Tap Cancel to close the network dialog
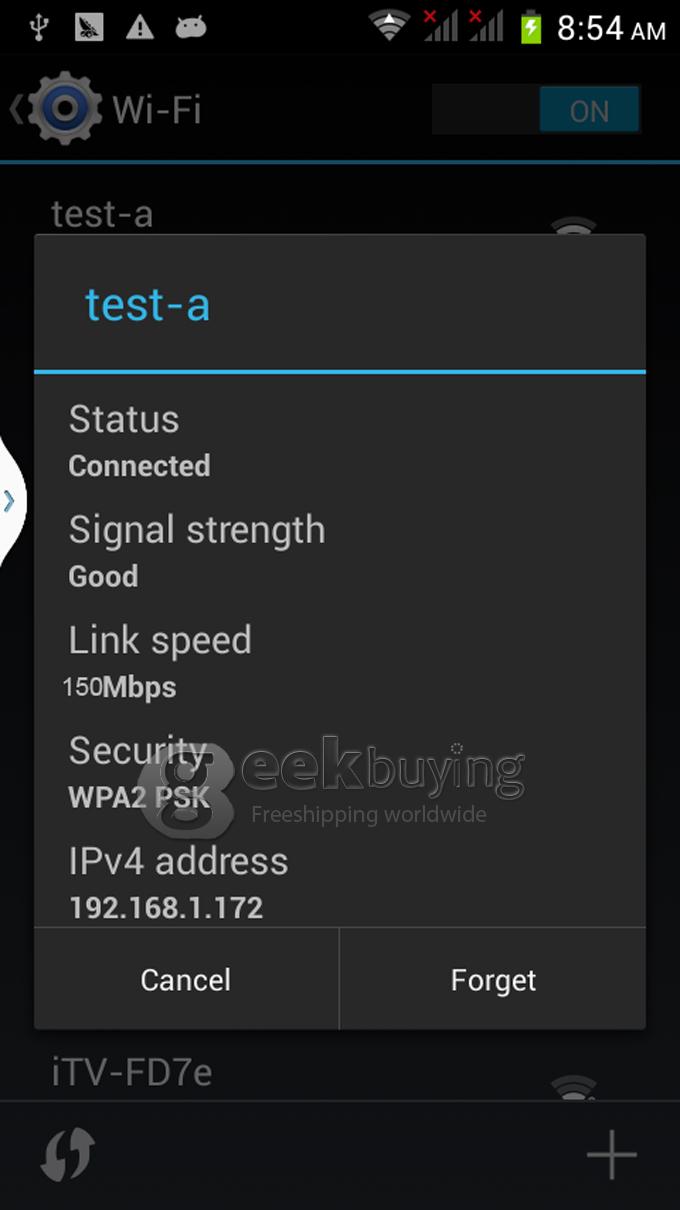Image resolution: width=680 pixels, height=1210 pixels. tap(186, 979)
